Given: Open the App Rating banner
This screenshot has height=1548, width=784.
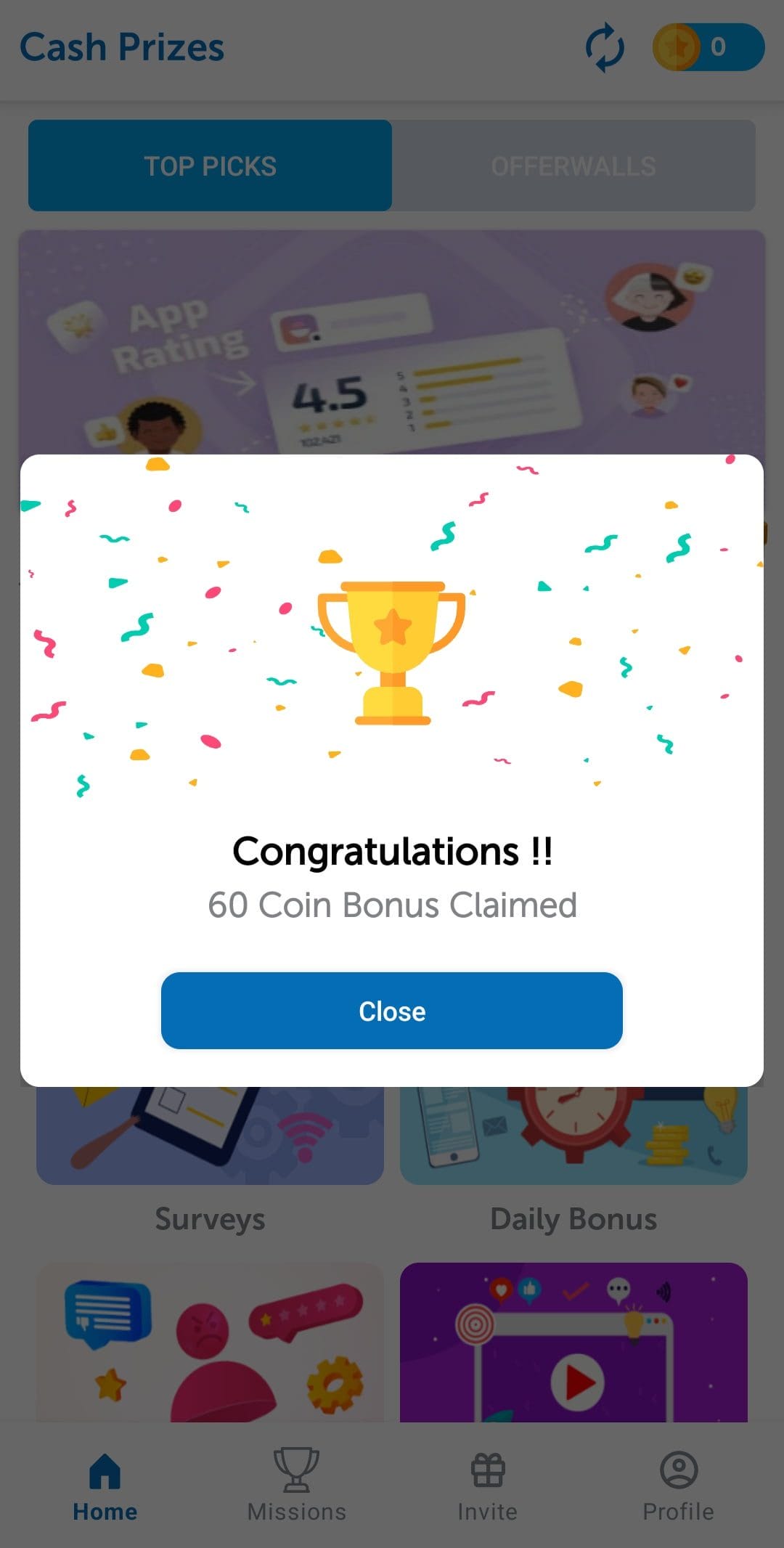Looking at the screenshot, I should tap(392, 343).
